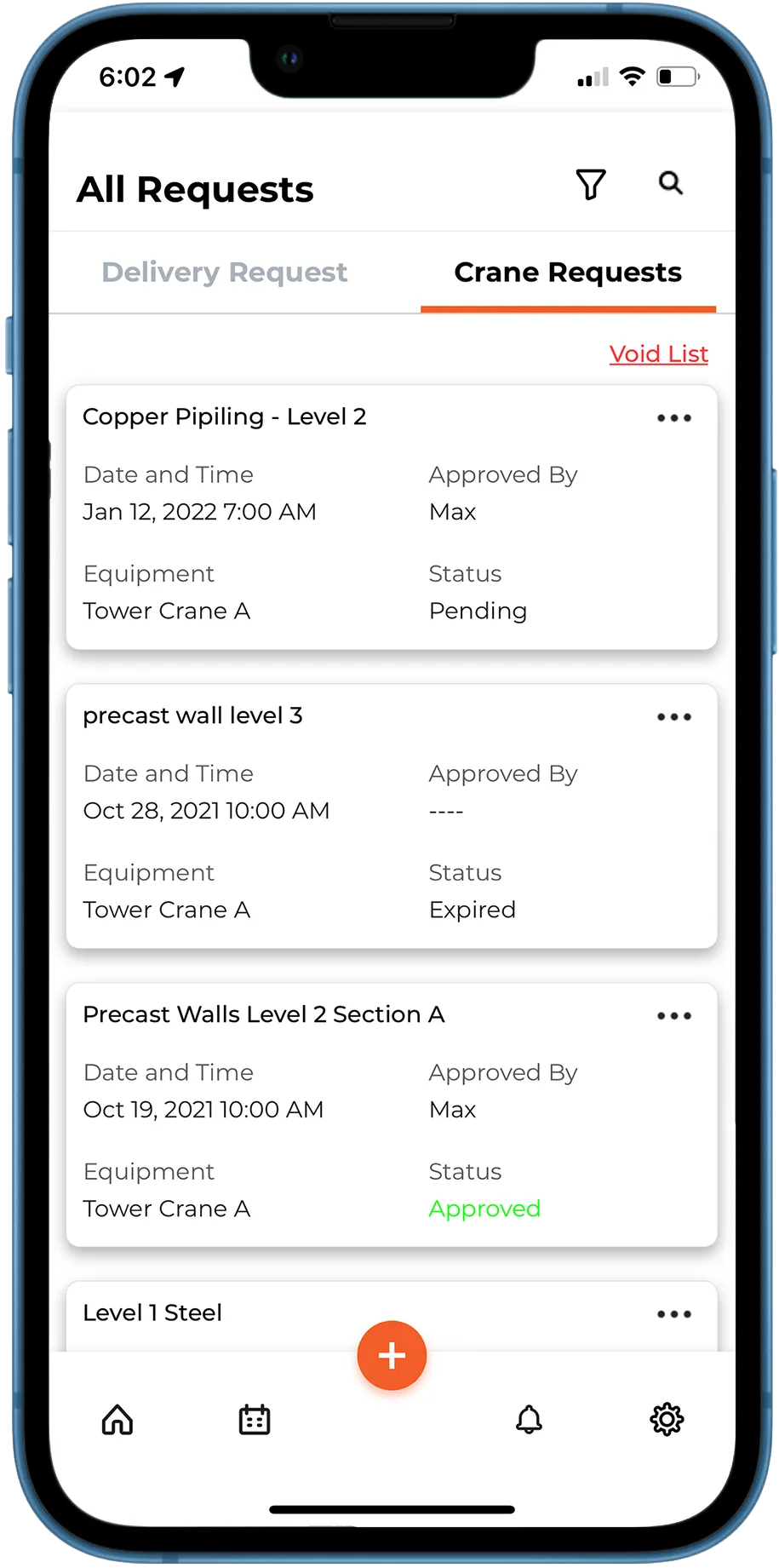Tap the orange plus button to create request
The height and width of the screenshot is (1568, 779).
392,1355
